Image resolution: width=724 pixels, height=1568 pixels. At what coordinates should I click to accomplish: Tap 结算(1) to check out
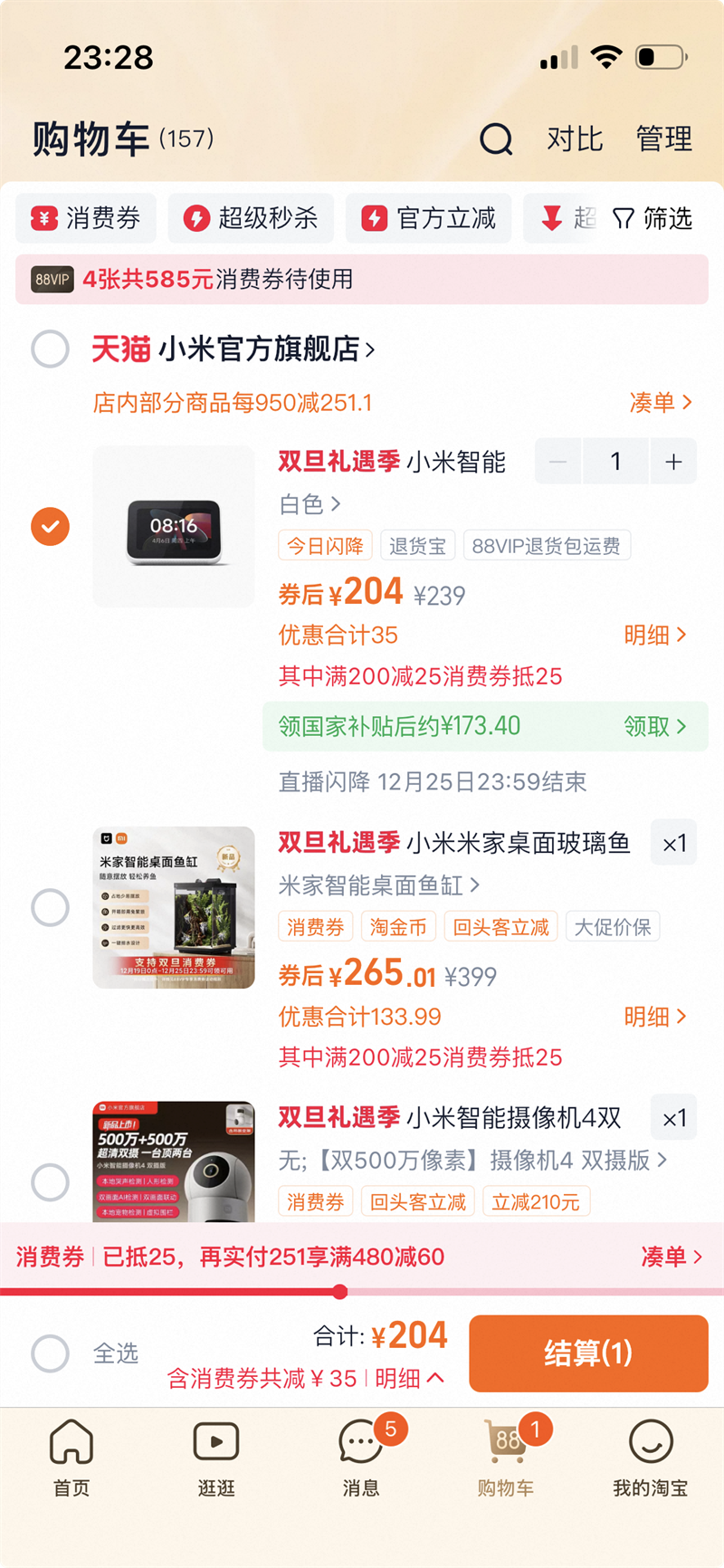pos(587,1353)
